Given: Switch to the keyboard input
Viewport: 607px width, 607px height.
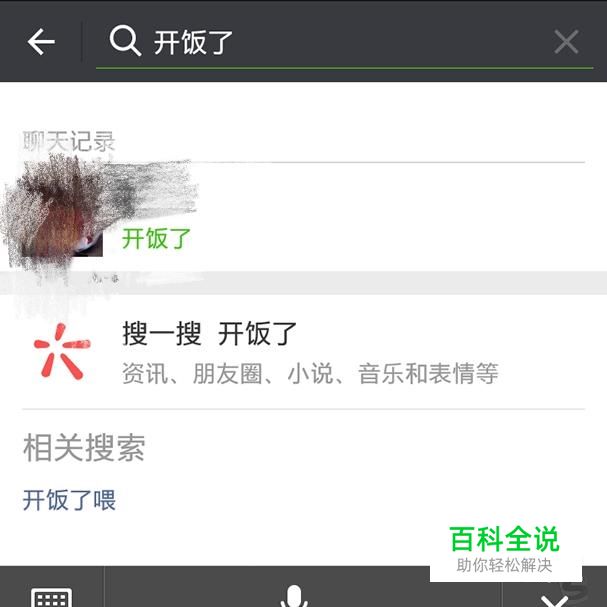Looking at the screenshot, I should click(51, 594).
